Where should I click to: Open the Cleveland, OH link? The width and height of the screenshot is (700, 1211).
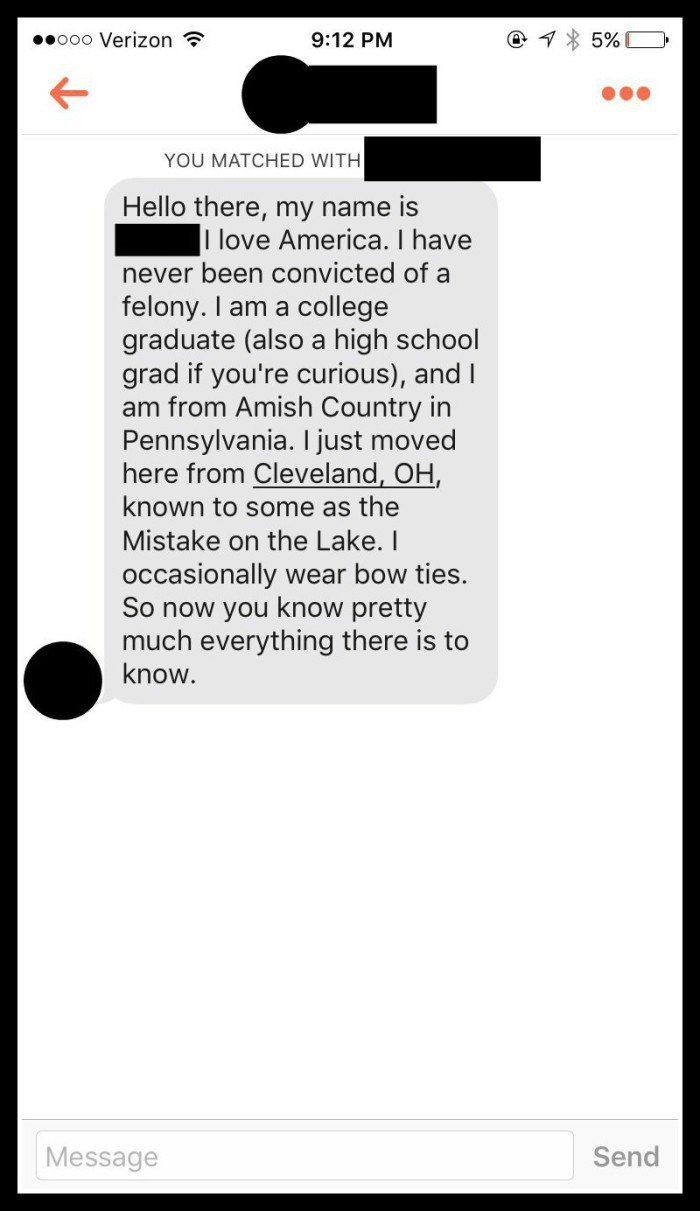click(345, 473)
